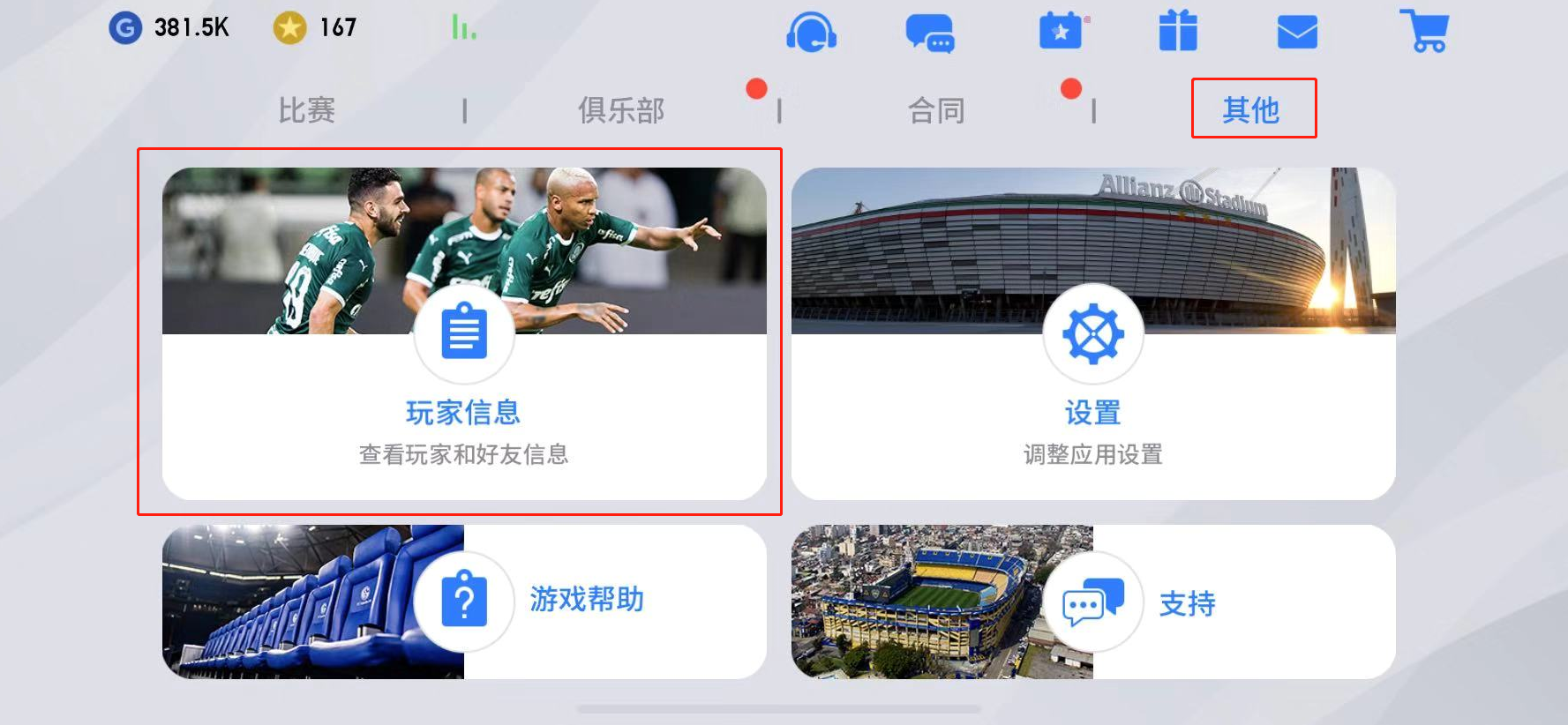Open the 玩家信息 card

click(x=464, y=333)
